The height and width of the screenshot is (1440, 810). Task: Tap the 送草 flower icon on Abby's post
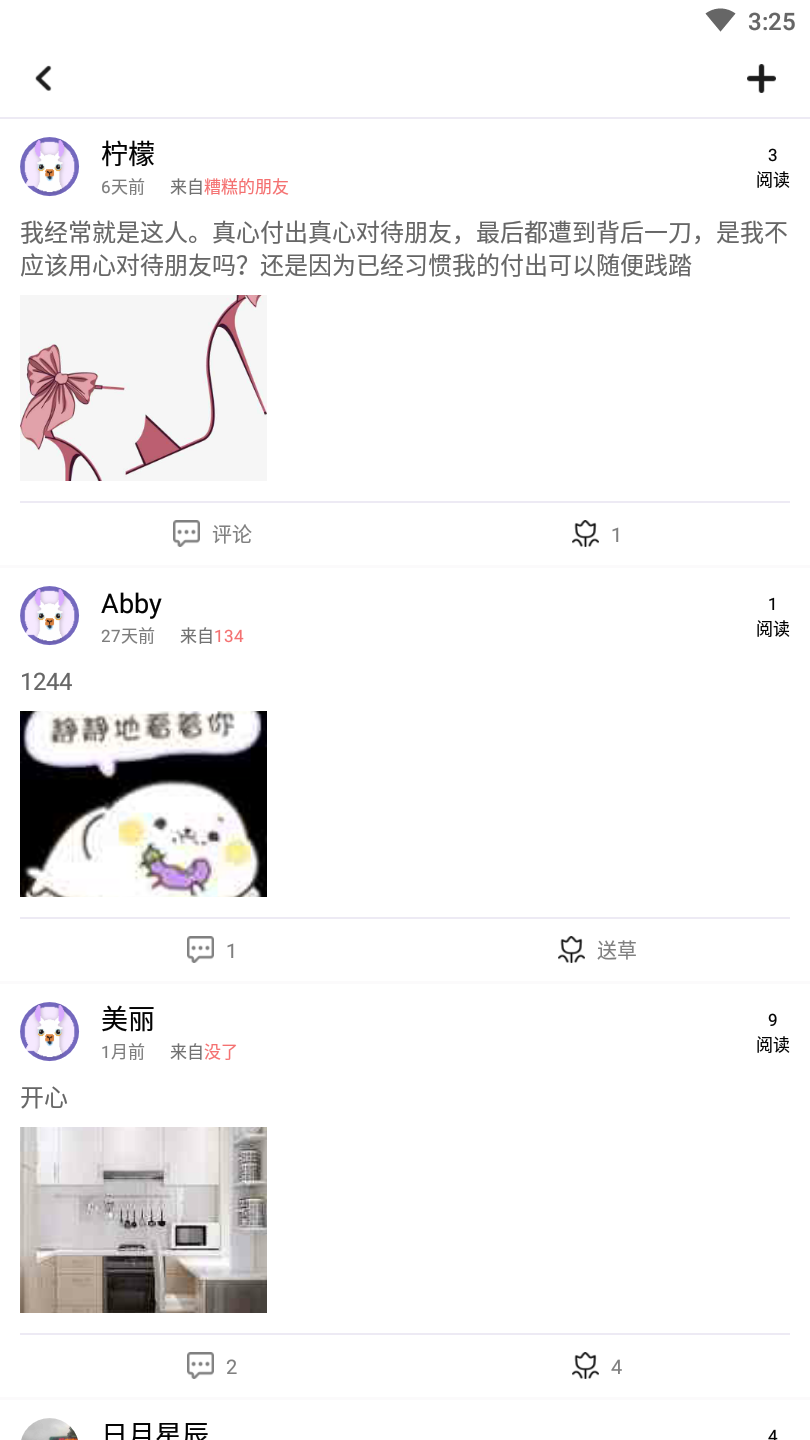[x=570, y=949]
